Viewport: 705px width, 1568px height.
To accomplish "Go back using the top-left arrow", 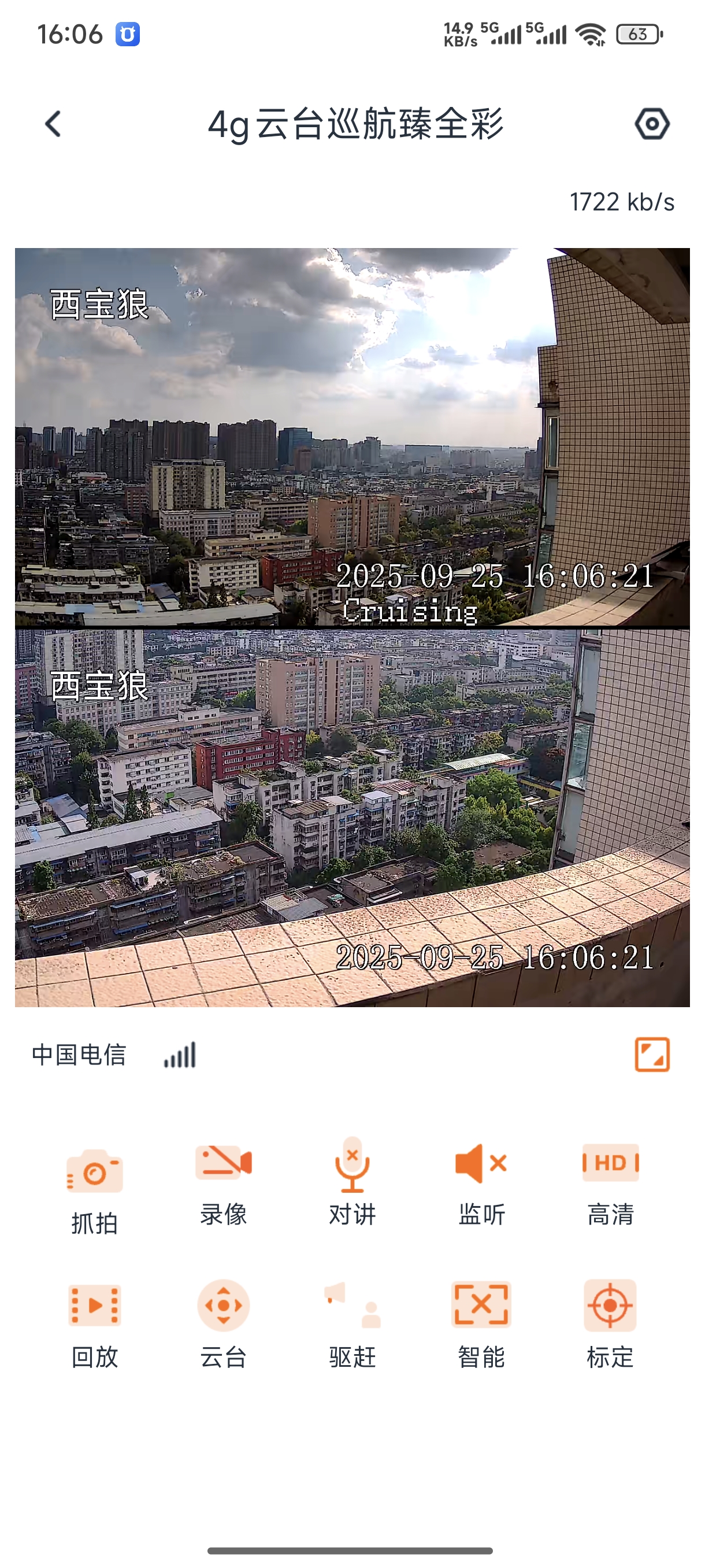I will coord(54,124).
